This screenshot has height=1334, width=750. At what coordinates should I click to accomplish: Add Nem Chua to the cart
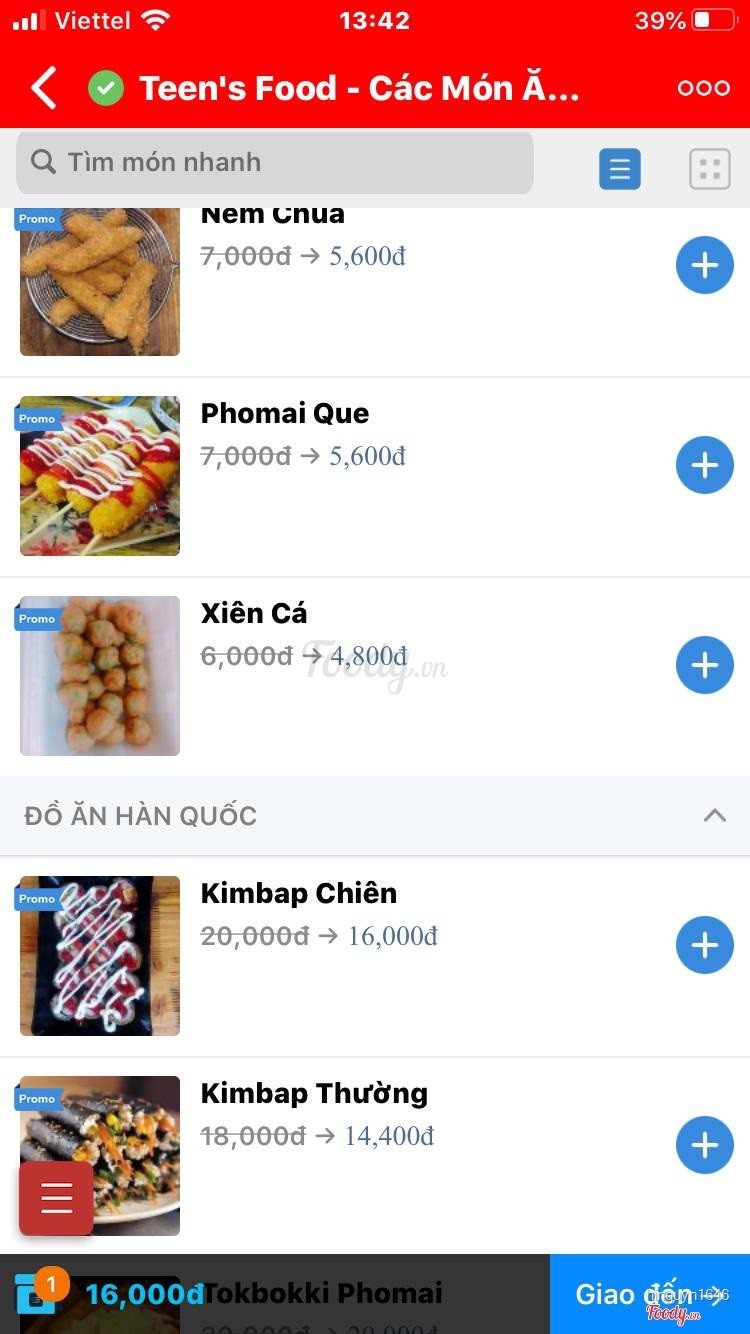[705, 265]
